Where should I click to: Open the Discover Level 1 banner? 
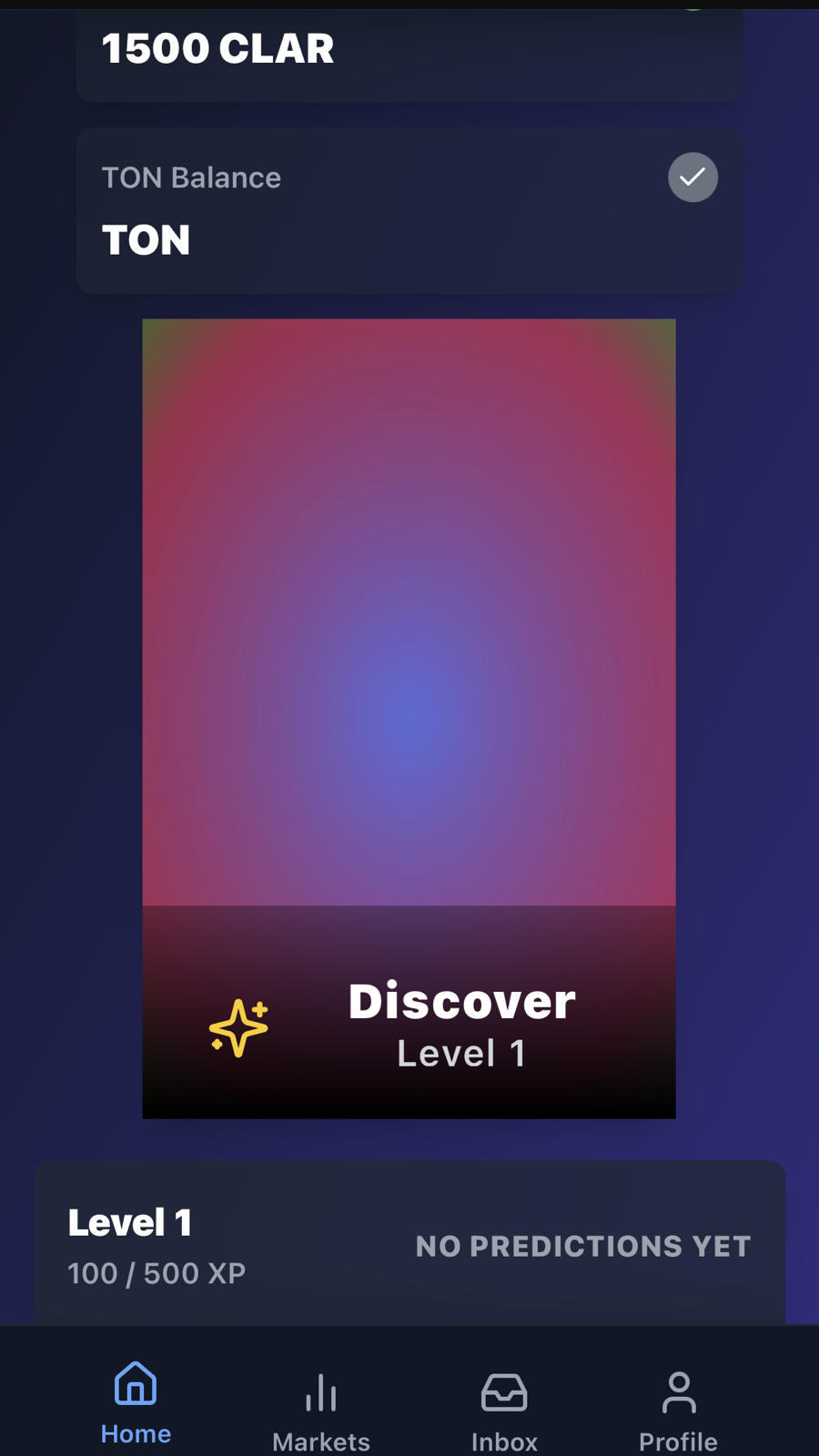409,1012
